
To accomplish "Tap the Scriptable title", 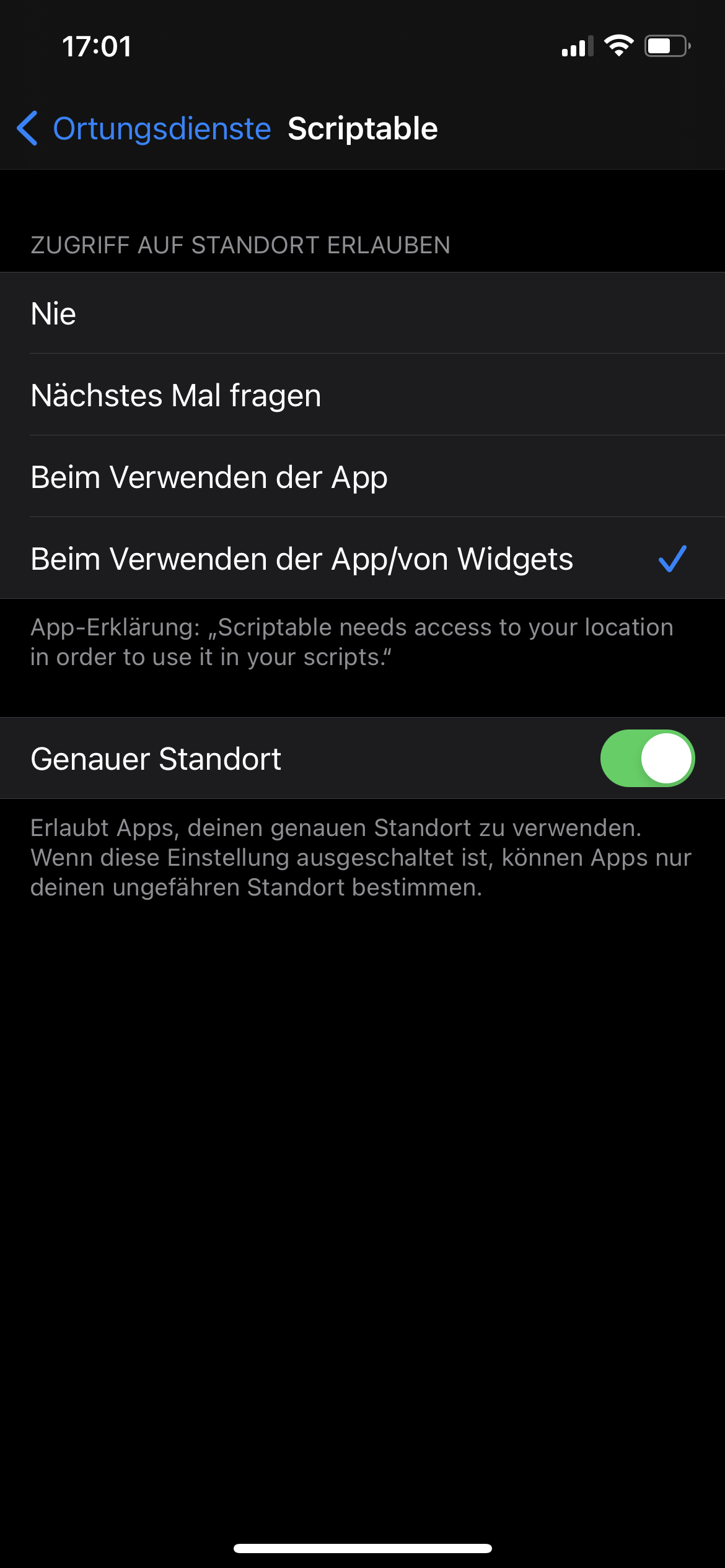I will click(x=362, y=128).
